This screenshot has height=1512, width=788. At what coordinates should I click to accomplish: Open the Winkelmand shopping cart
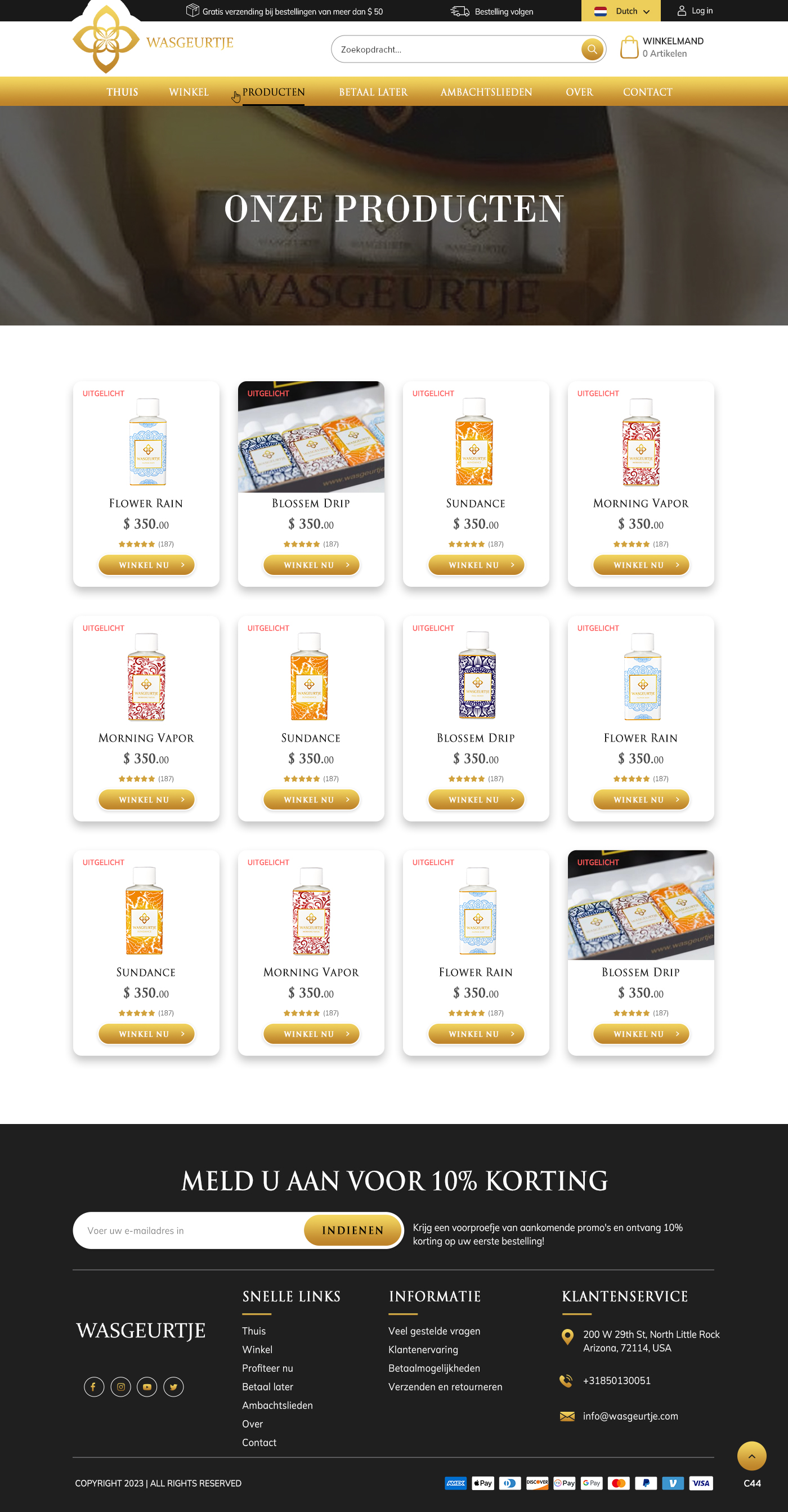tap(661, 47)
